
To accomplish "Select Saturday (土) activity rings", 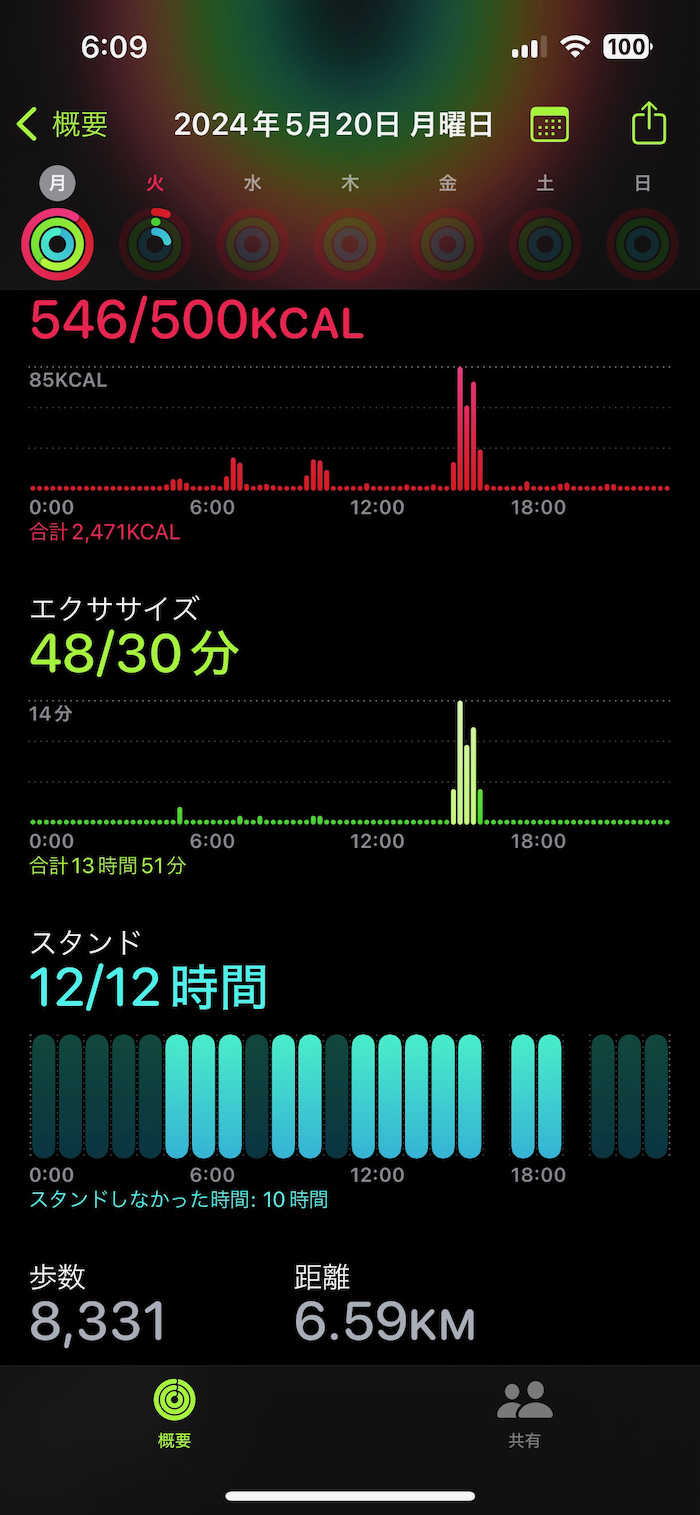I will [545, 242].
